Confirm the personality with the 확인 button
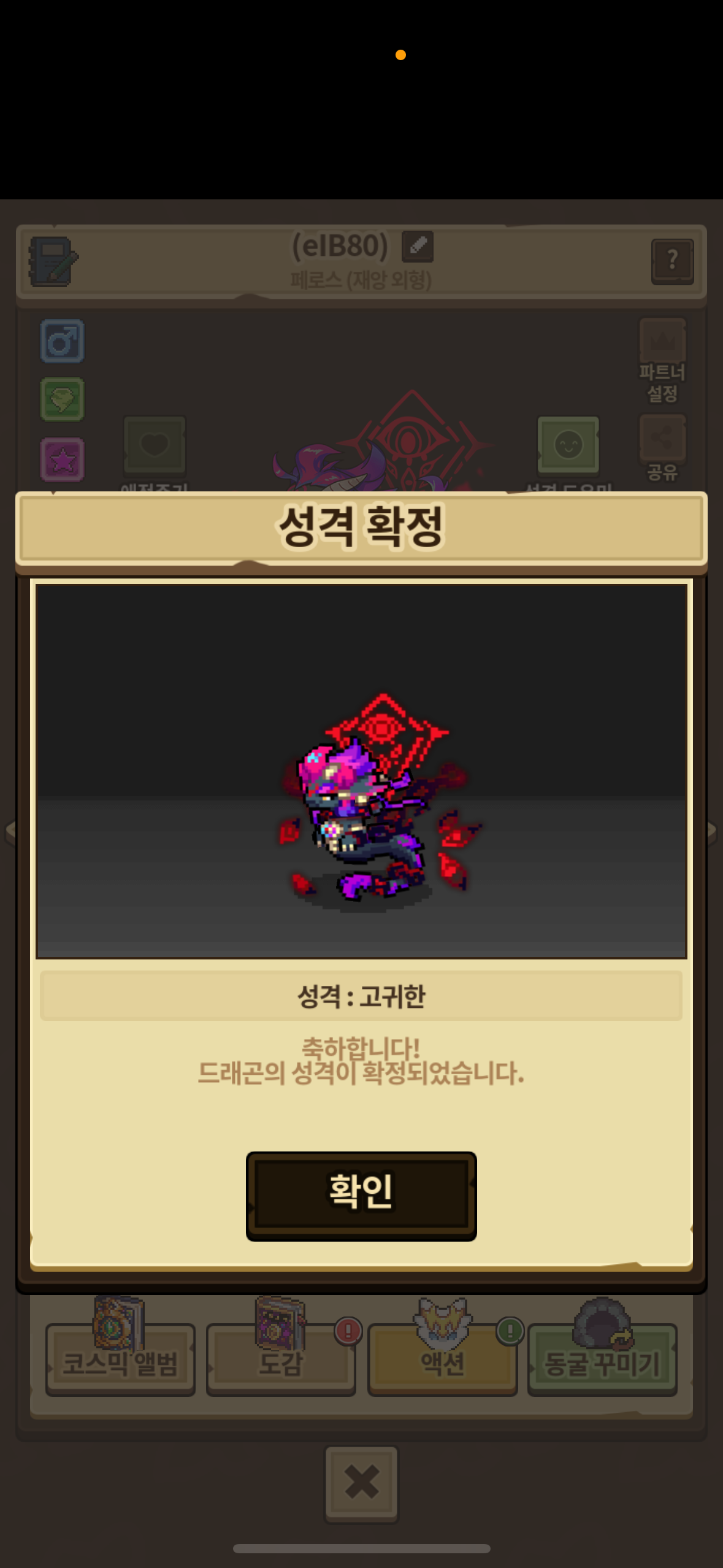This screenshot has height=1568, width=723. pyautogui.click(x=361, y=1196)
